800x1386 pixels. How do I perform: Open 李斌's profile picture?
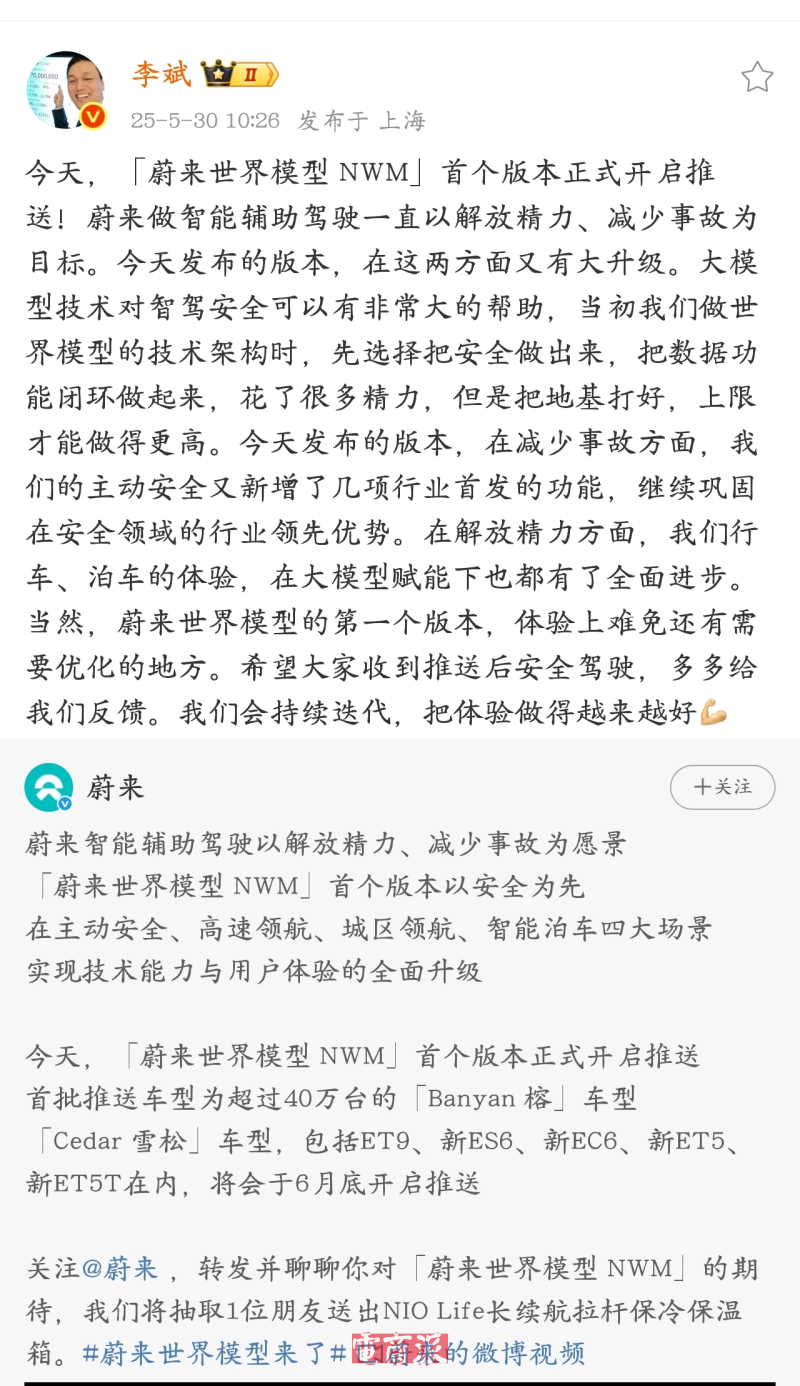66,91
